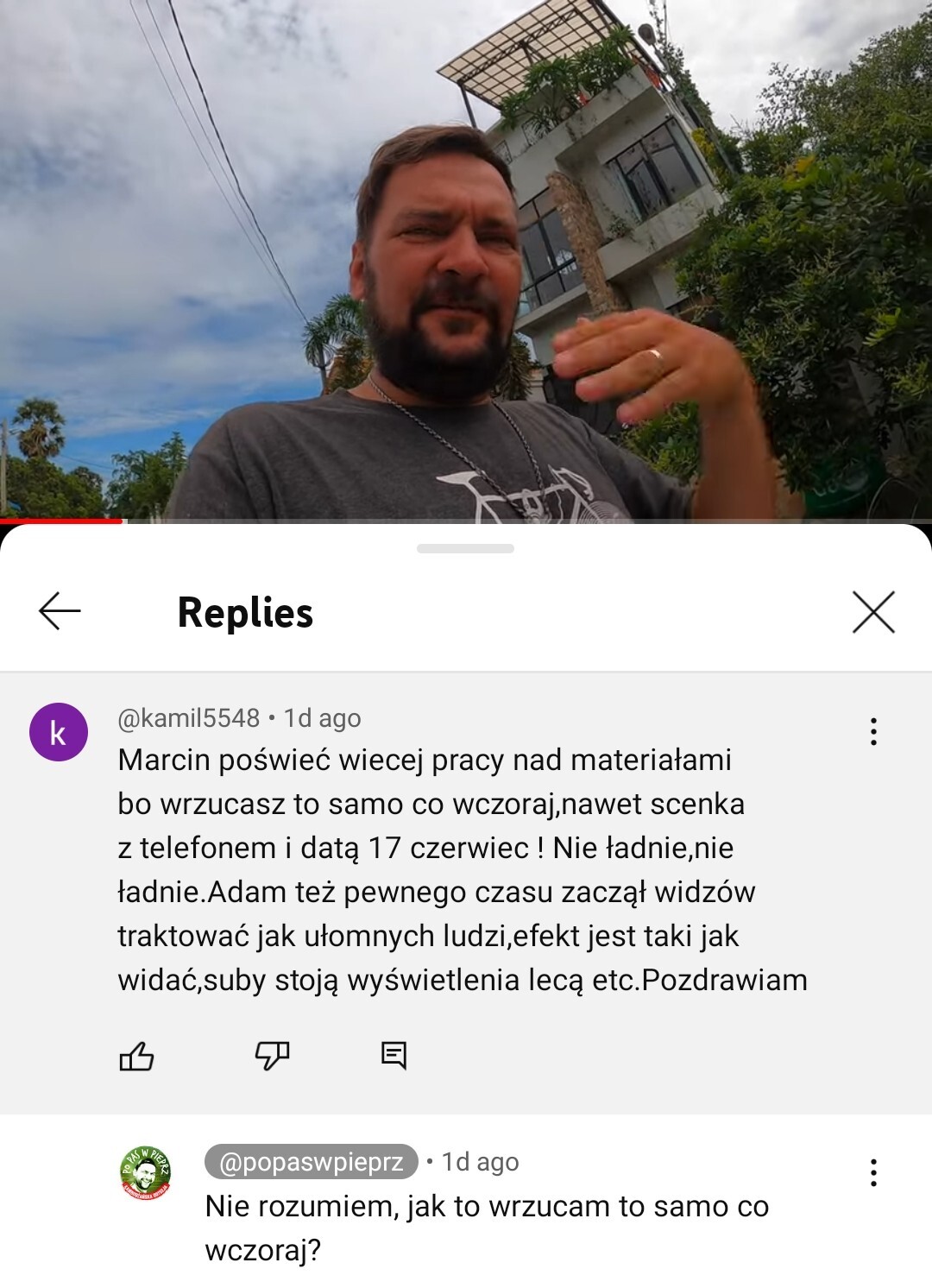Tap the video player to show controls
The image size is (932, 1288).
coord(466,259)
